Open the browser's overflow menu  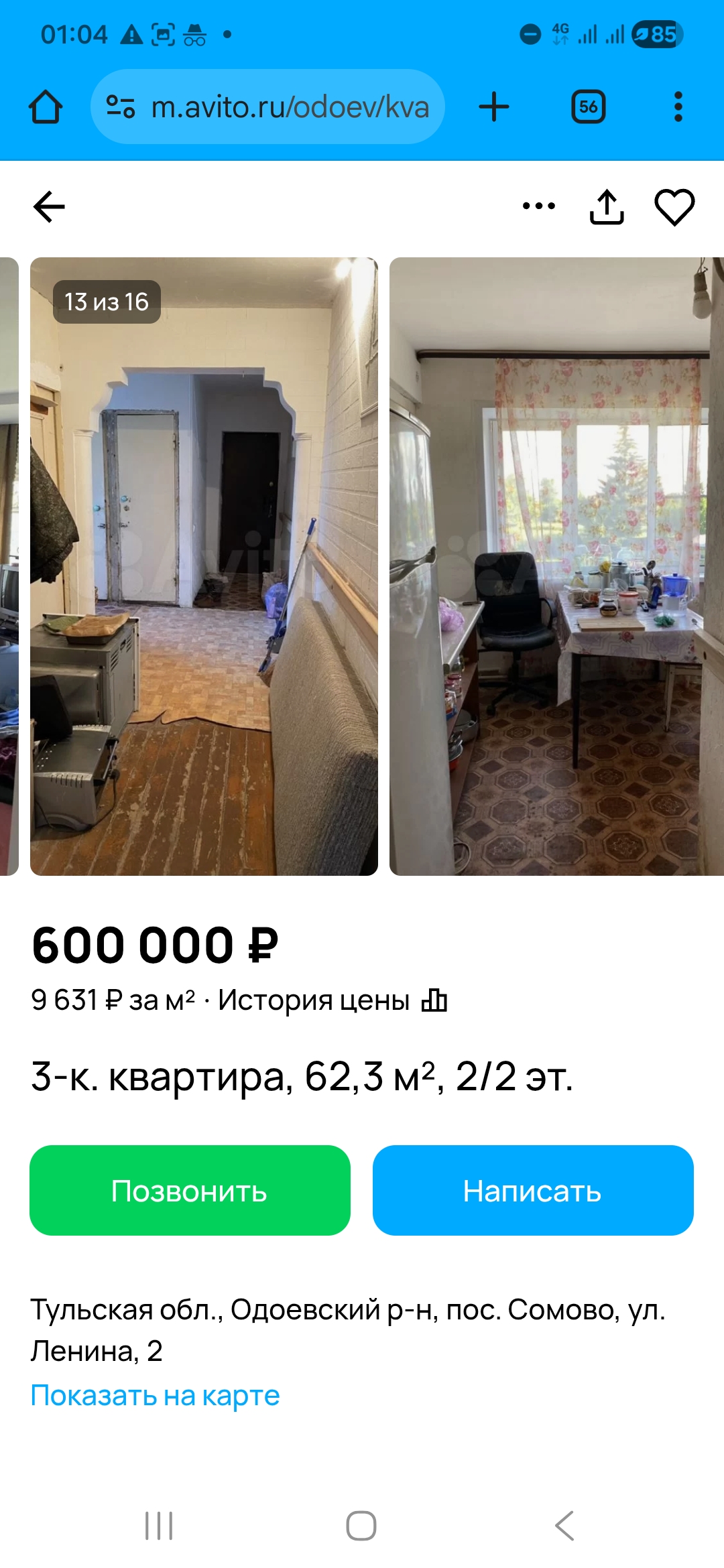coord(678,107)
